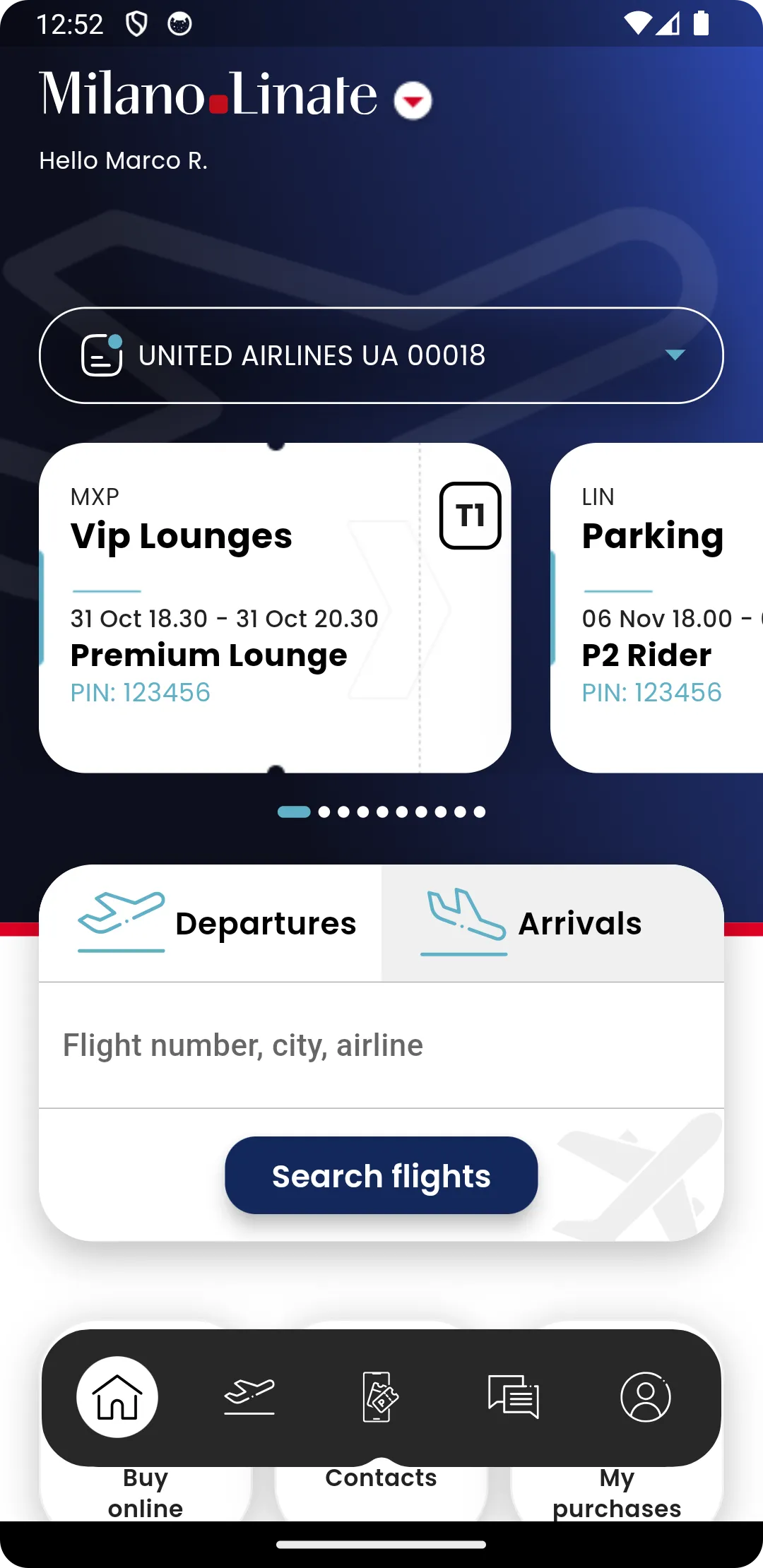Open the Vip Lounges Premium Lounge card
The height and width of the screenshot is (1568, 763).
[275, 608]
